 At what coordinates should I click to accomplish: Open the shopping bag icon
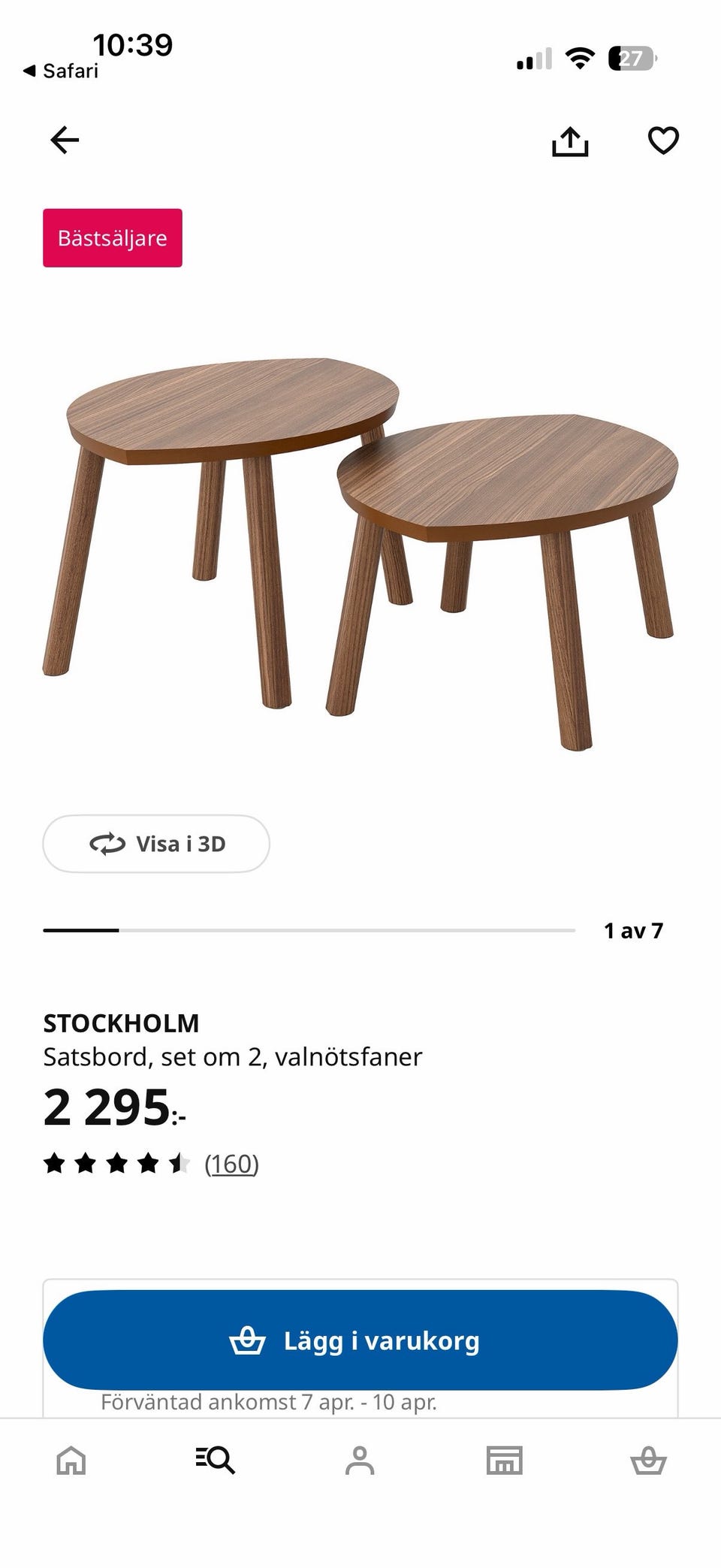pyautogui.click(x=649, y=1461)
